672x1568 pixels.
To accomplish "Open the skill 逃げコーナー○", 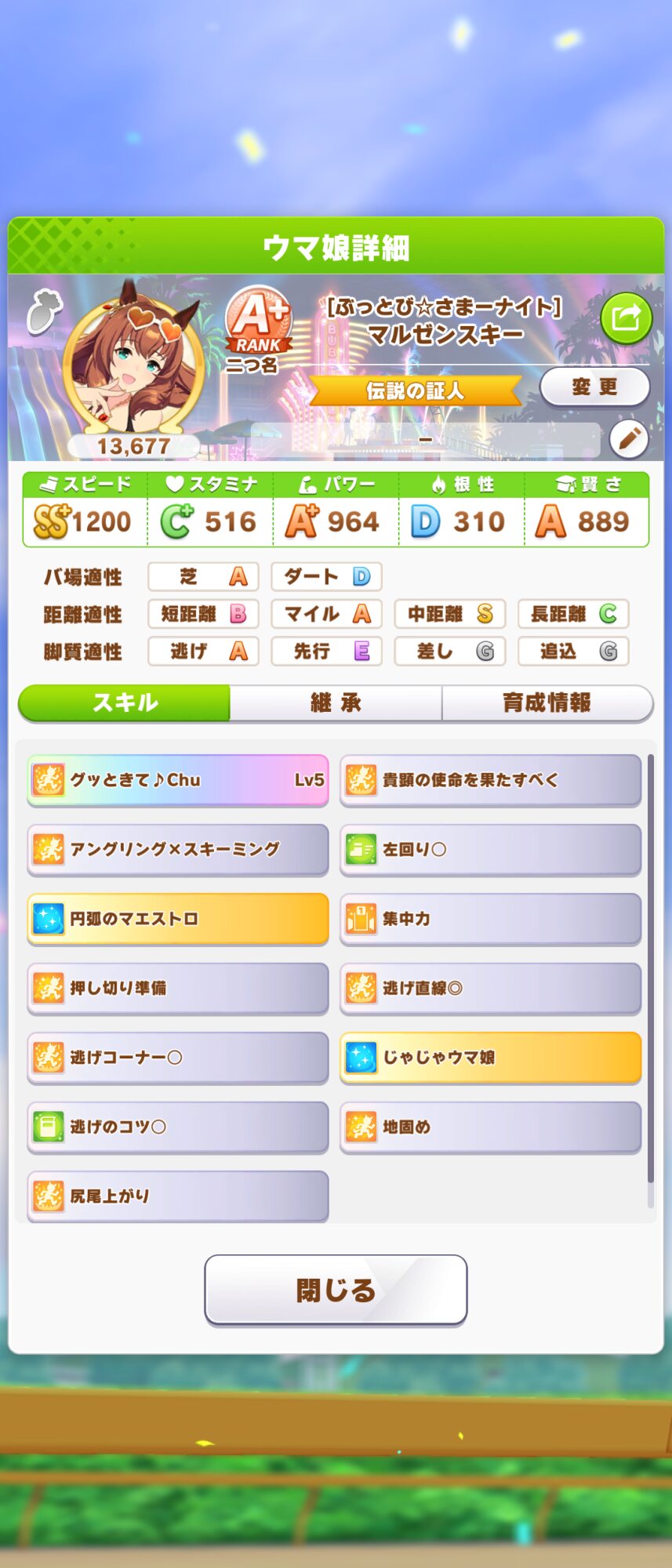I will click(178, 1058).
